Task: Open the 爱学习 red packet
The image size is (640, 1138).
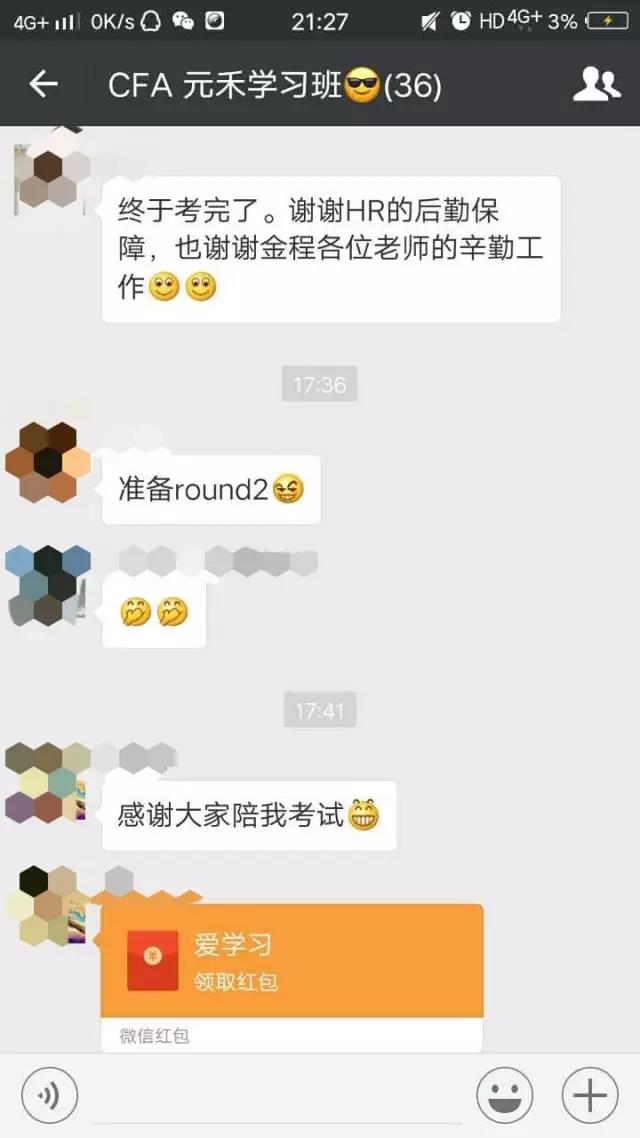Action: (x=292, y=961)
